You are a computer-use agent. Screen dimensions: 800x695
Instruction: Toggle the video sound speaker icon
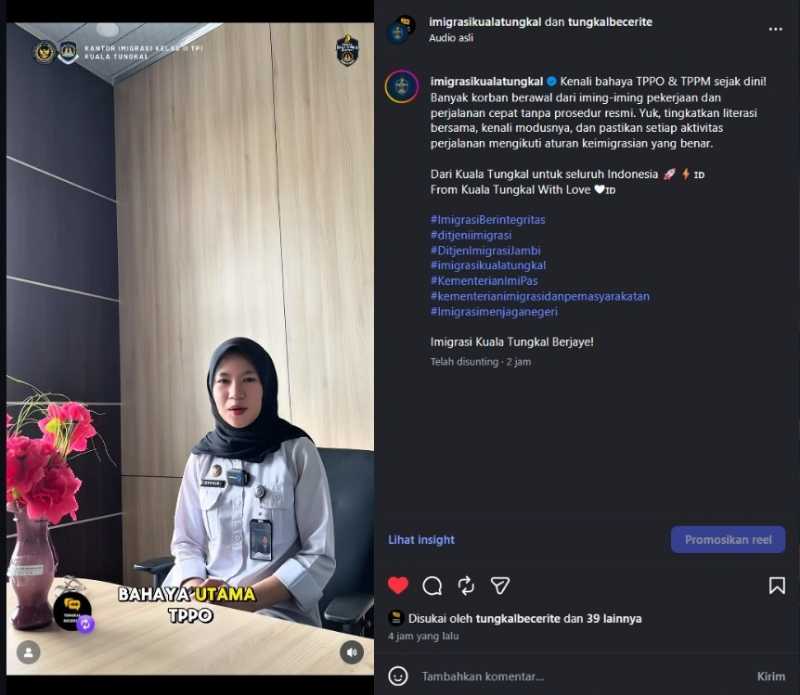pyautogui.click(x=350, y=653)
